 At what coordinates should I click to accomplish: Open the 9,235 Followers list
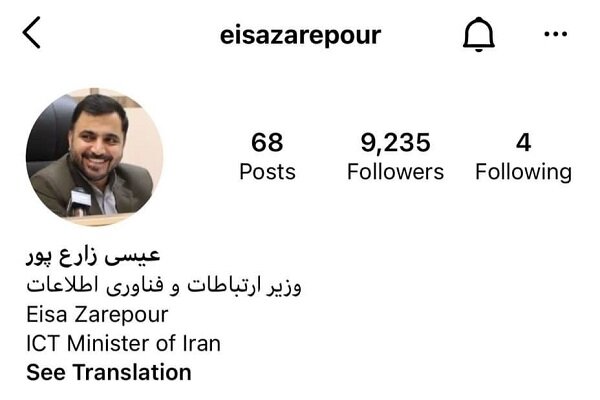pos(395,157)
